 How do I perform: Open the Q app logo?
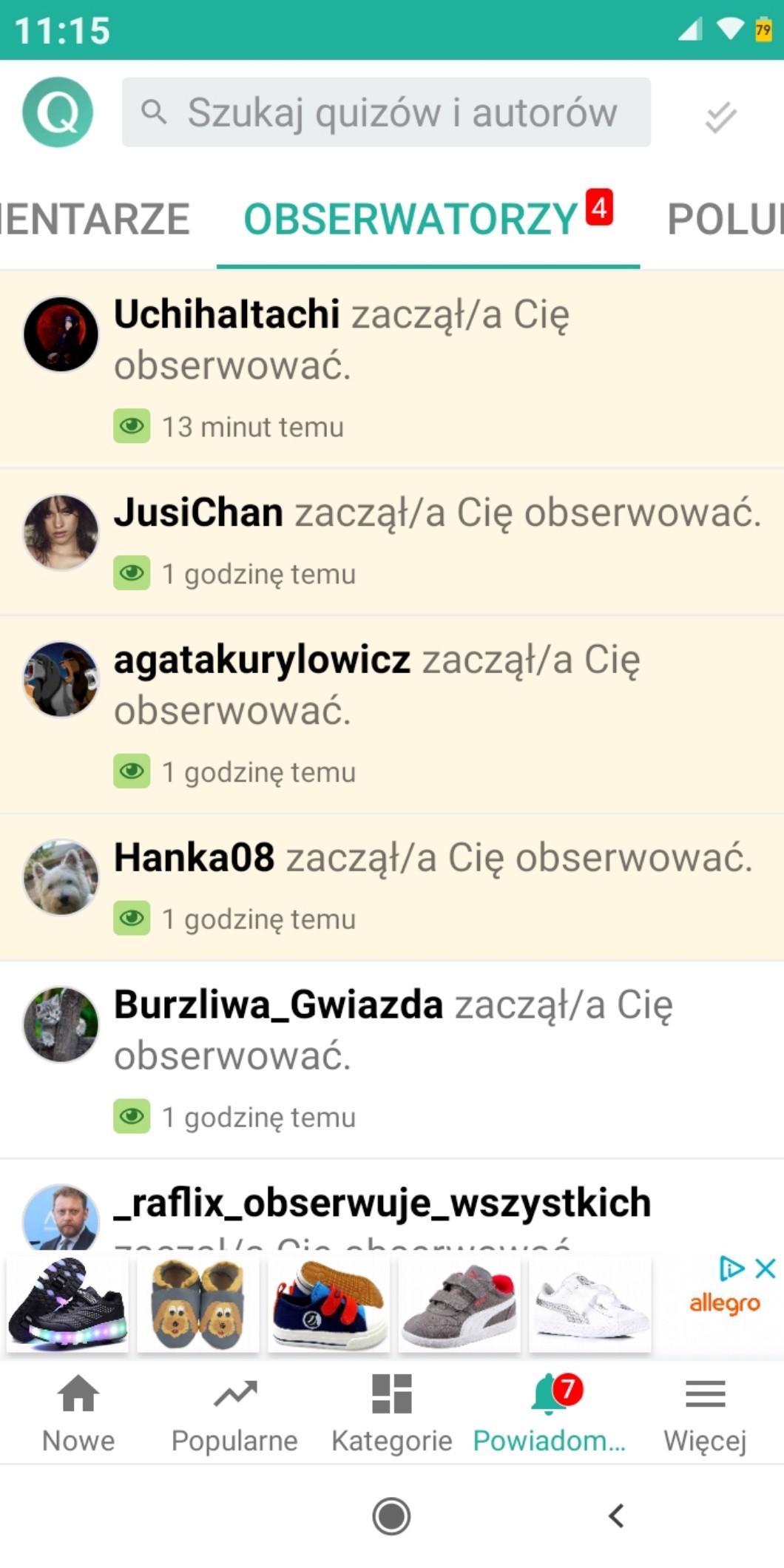click(58, 112)
